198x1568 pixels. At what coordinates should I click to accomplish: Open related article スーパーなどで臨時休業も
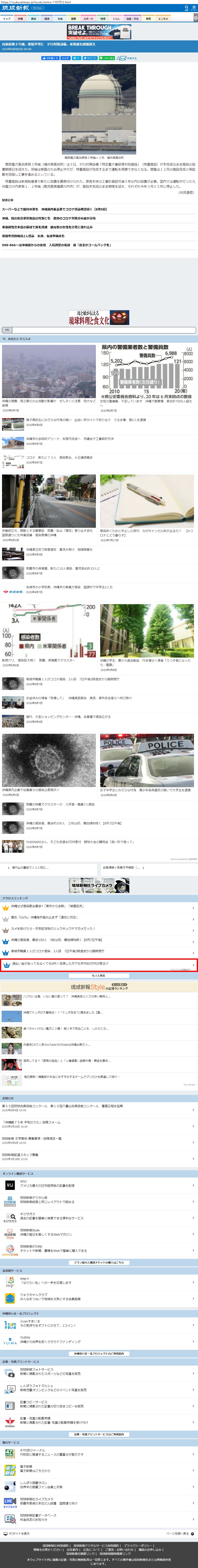click(55, 209)
